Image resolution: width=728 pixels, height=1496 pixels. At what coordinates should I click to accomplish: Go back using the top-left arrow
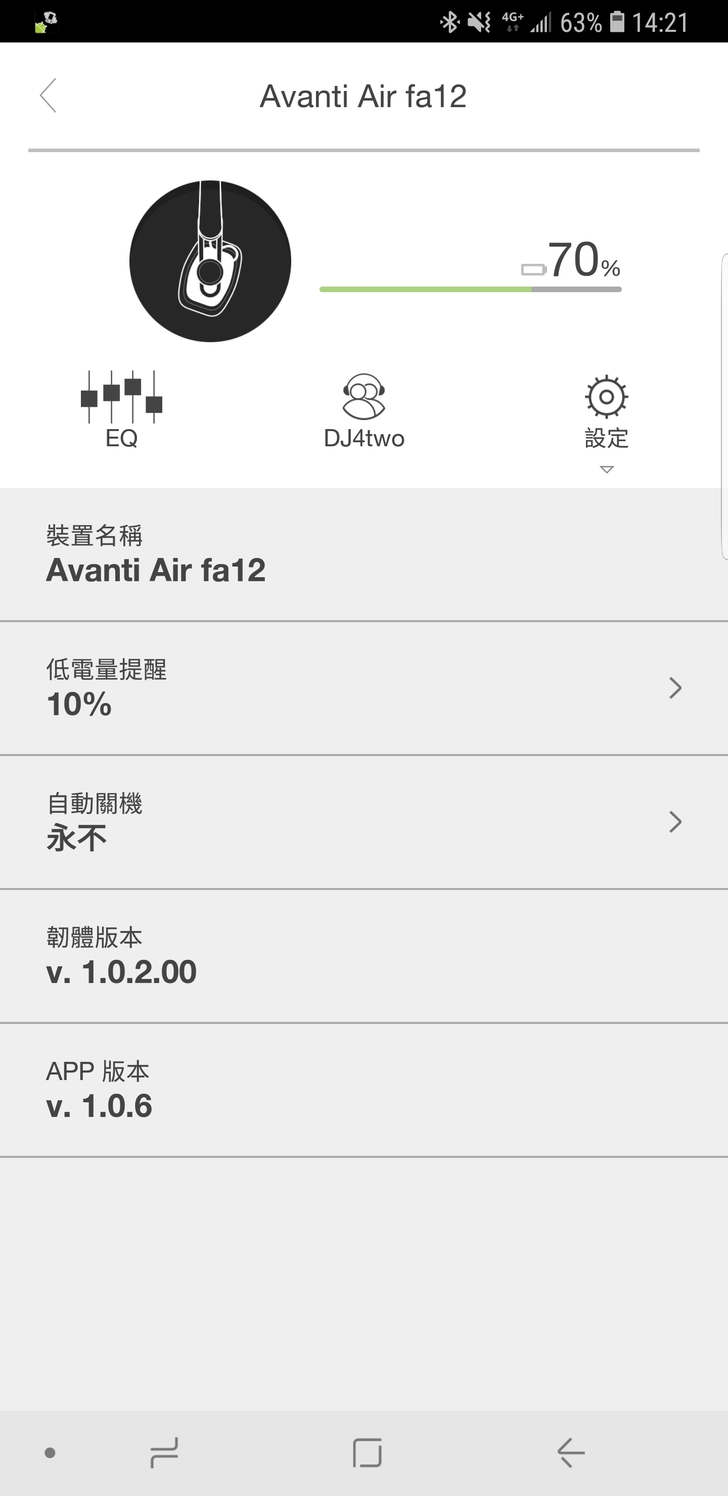(x=48, y=96)
